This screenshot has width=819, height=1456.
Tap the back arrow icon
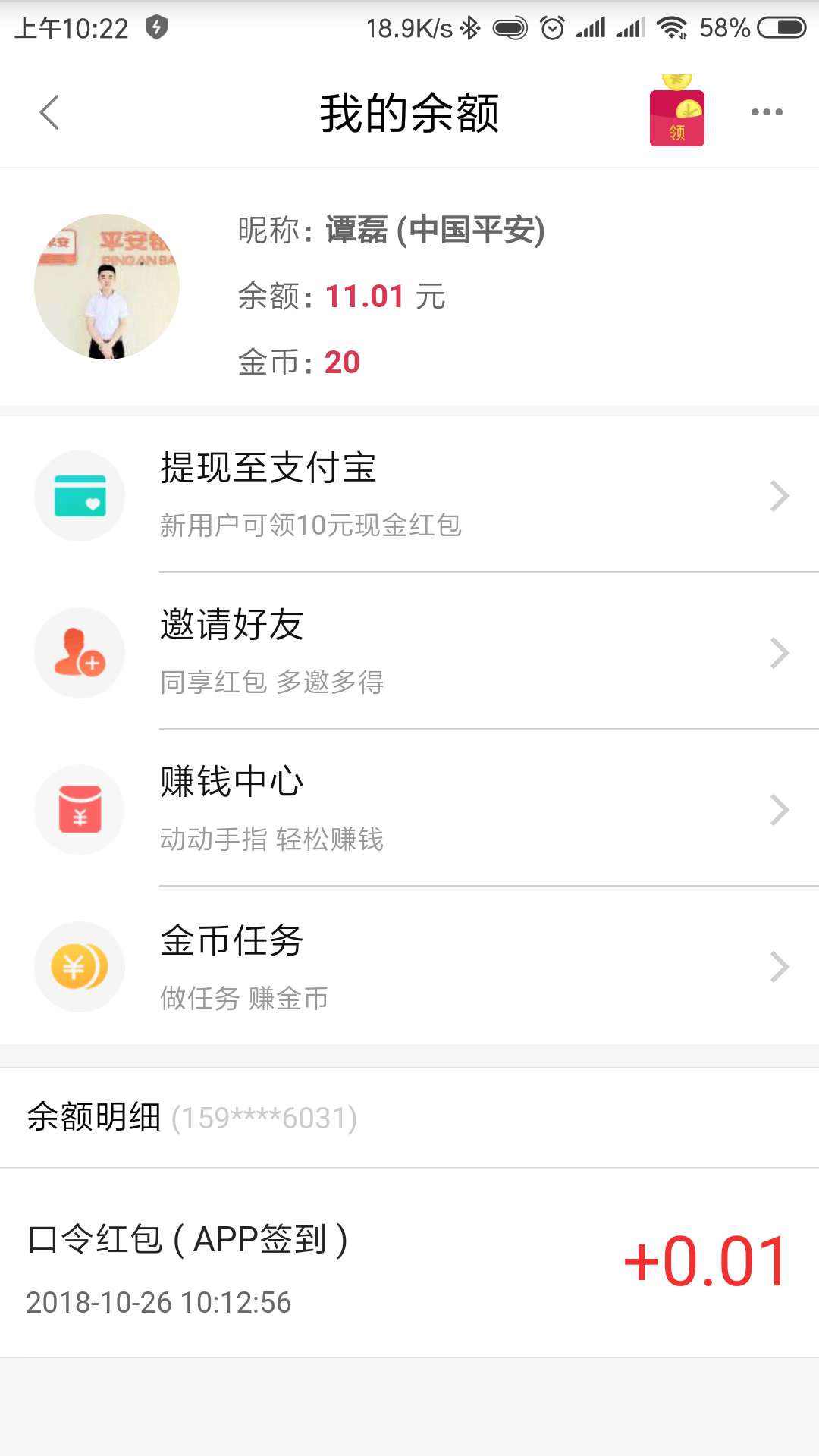pos(49,112)
